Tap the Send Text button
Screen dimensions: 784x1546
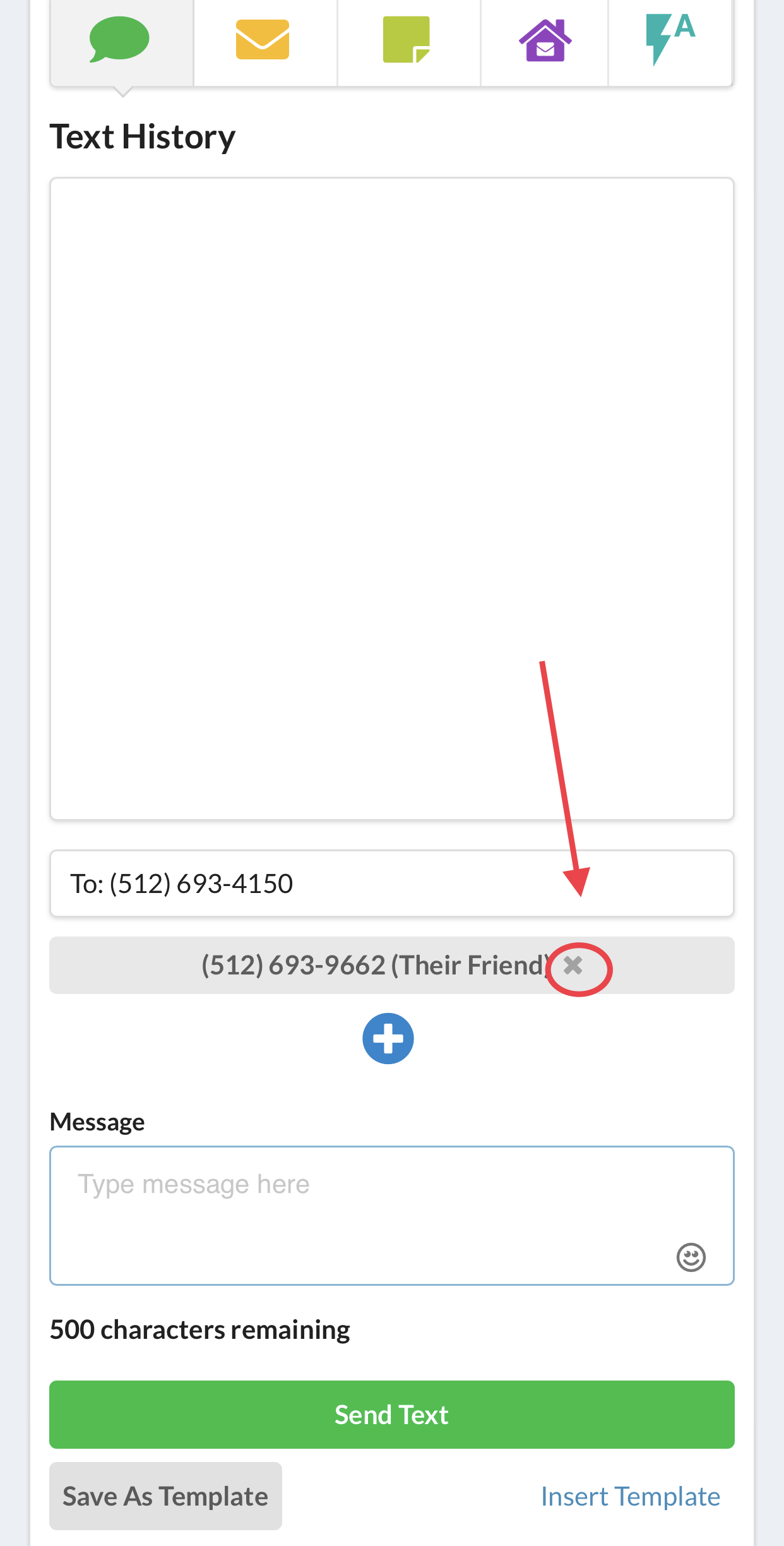(391, 1415)
